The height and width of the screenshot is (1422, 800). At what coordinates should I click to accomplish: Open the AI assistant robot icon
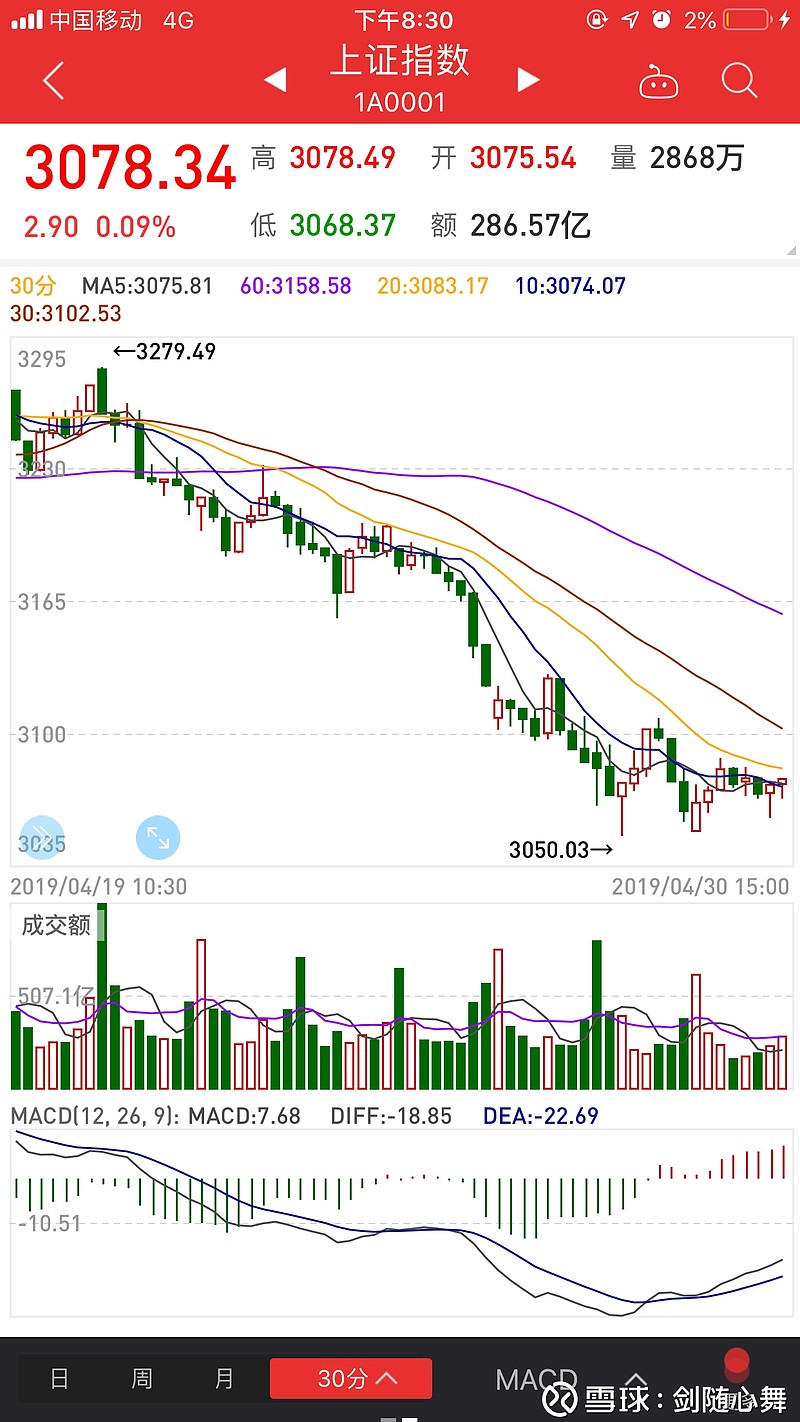click(x=659, y=82)
